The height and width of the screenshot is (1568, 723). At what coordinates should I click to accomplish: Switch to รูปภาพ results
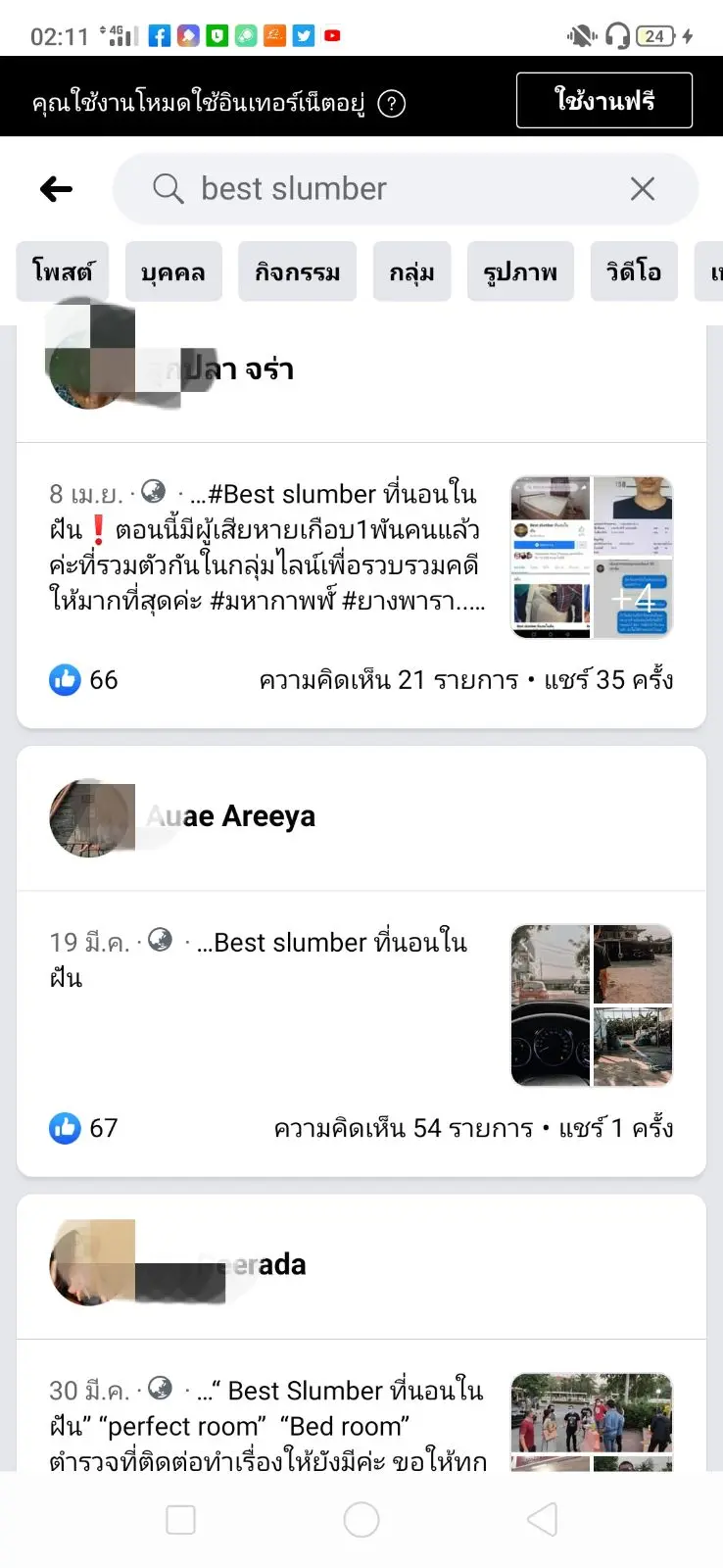click(520, 271)
